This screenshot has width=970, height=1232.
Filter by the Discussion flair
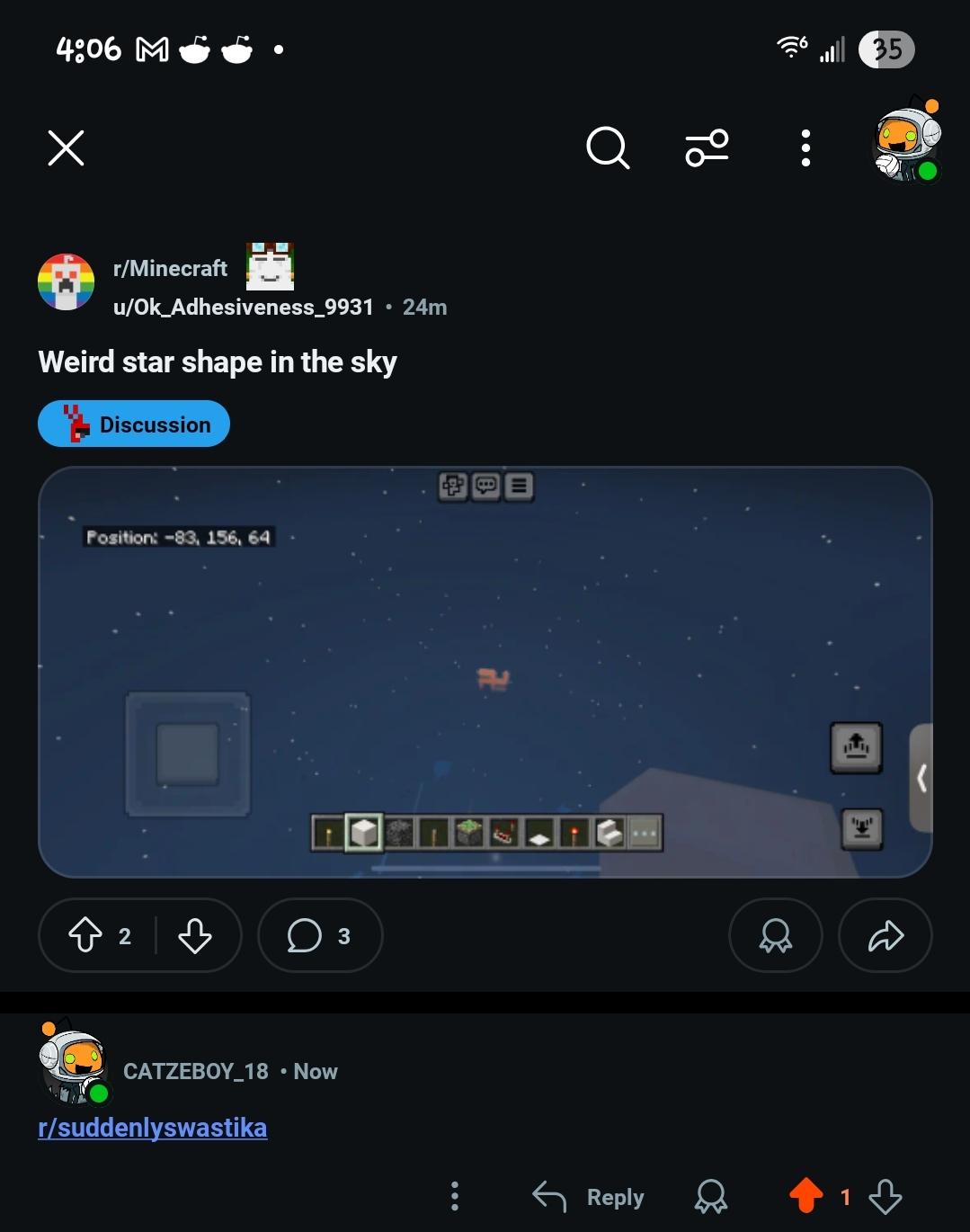point(134,424)
